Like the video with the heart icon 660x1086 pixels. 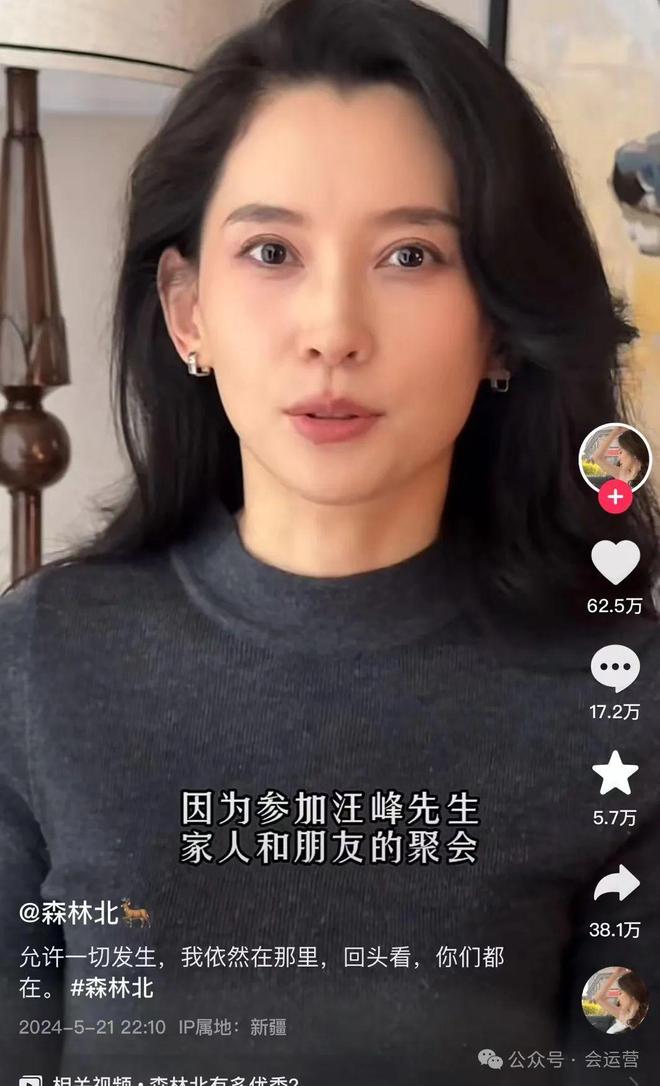click(x=615, y=562)
